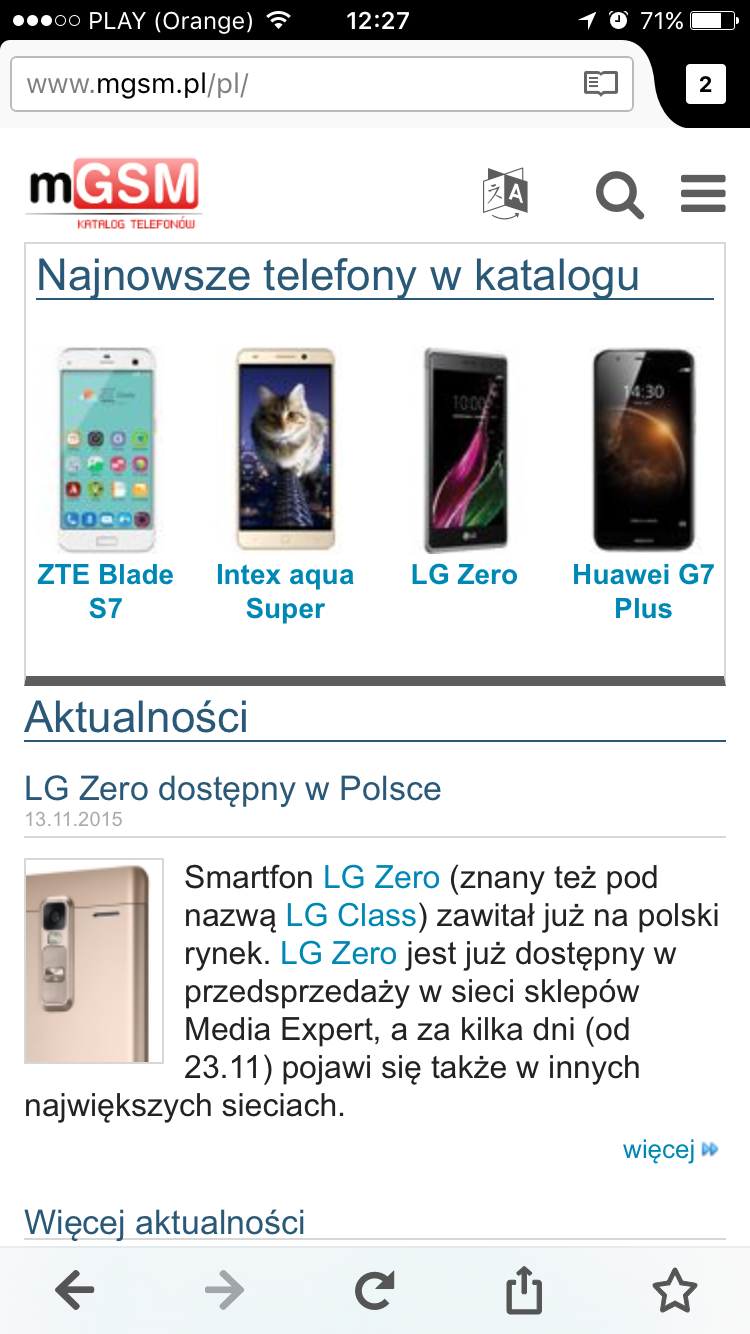Tap the URL address bar

tap(321, 84)
